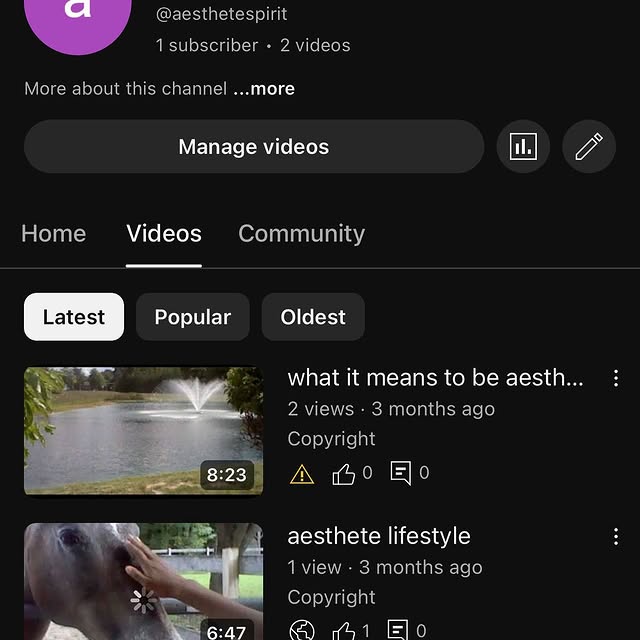Open options for "aesthete lifestyle" video
The width and height of the screenshot is (640, 640).
pos(615,537)
